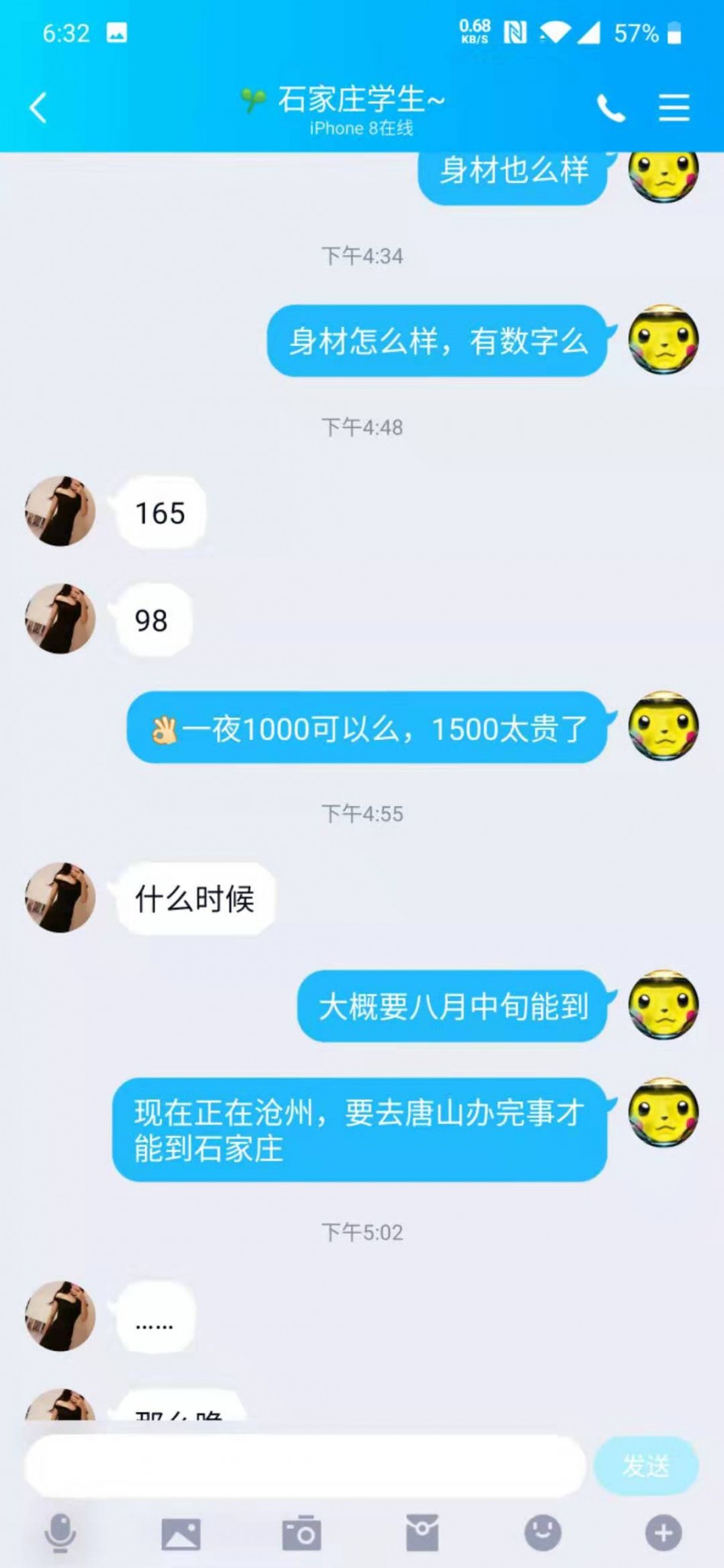Expand more options with the plus icon

[x=663, y=1533]
